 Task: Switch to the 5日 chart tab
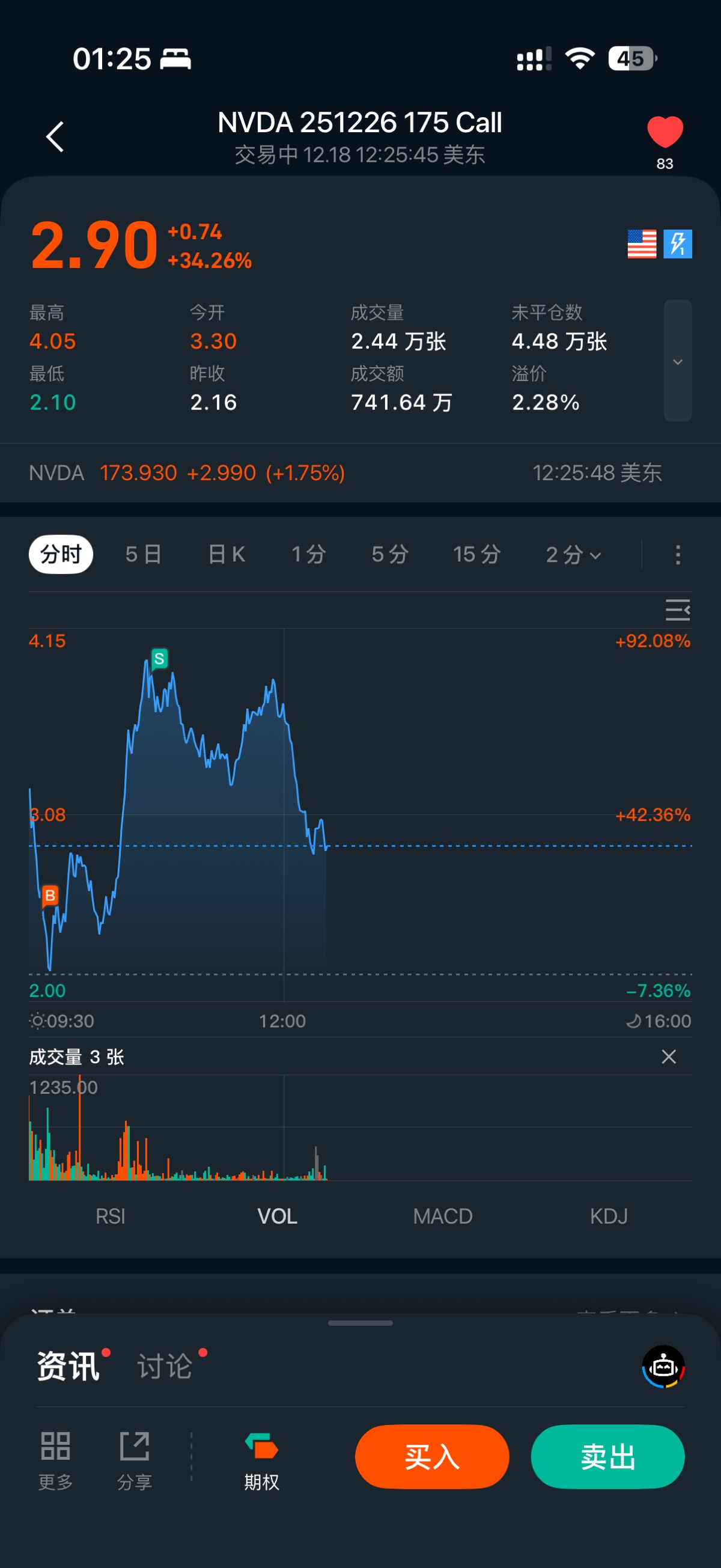coord(144,555)
